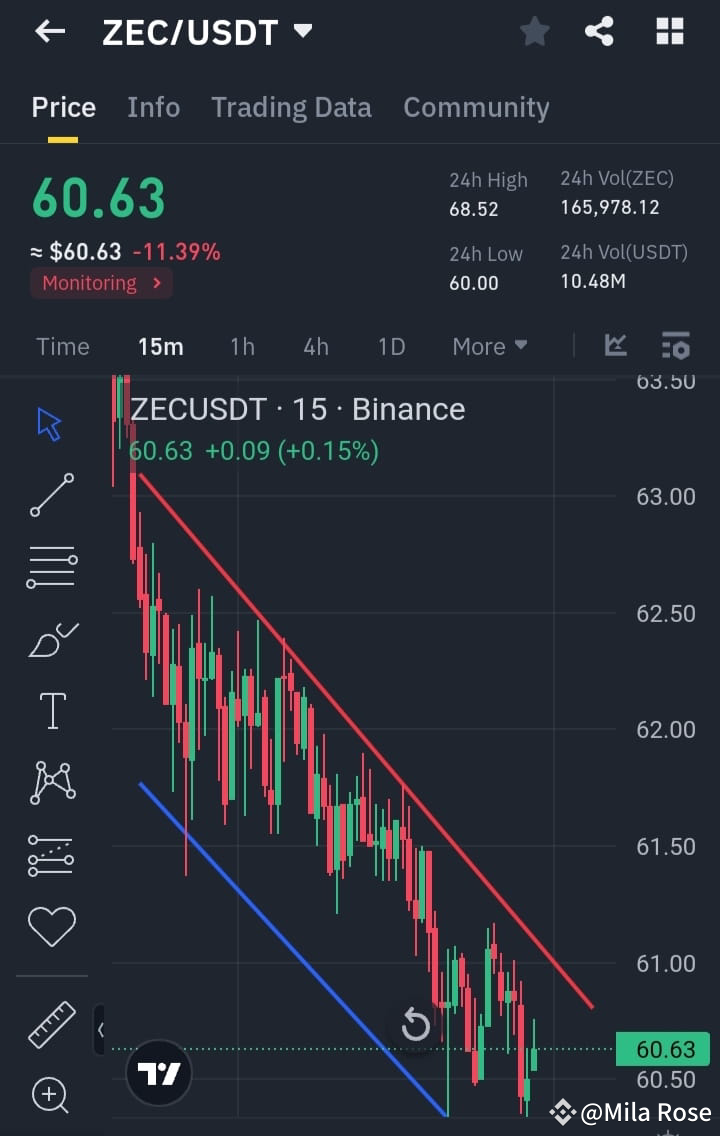Image resolution: width=720 pixels, height=1136 pixels.
Task: Select the forecast projection tool
Action: 51,854
